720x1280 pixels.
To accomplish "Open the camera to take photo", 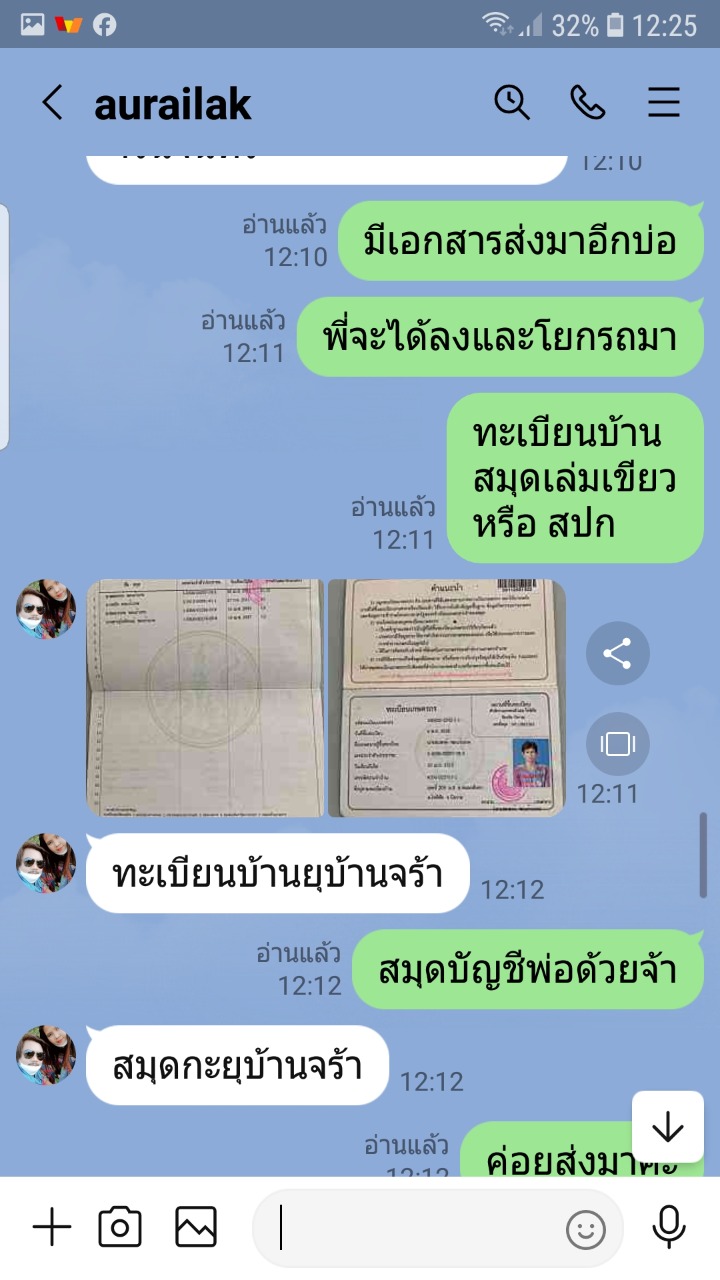I will (120, 1227).
